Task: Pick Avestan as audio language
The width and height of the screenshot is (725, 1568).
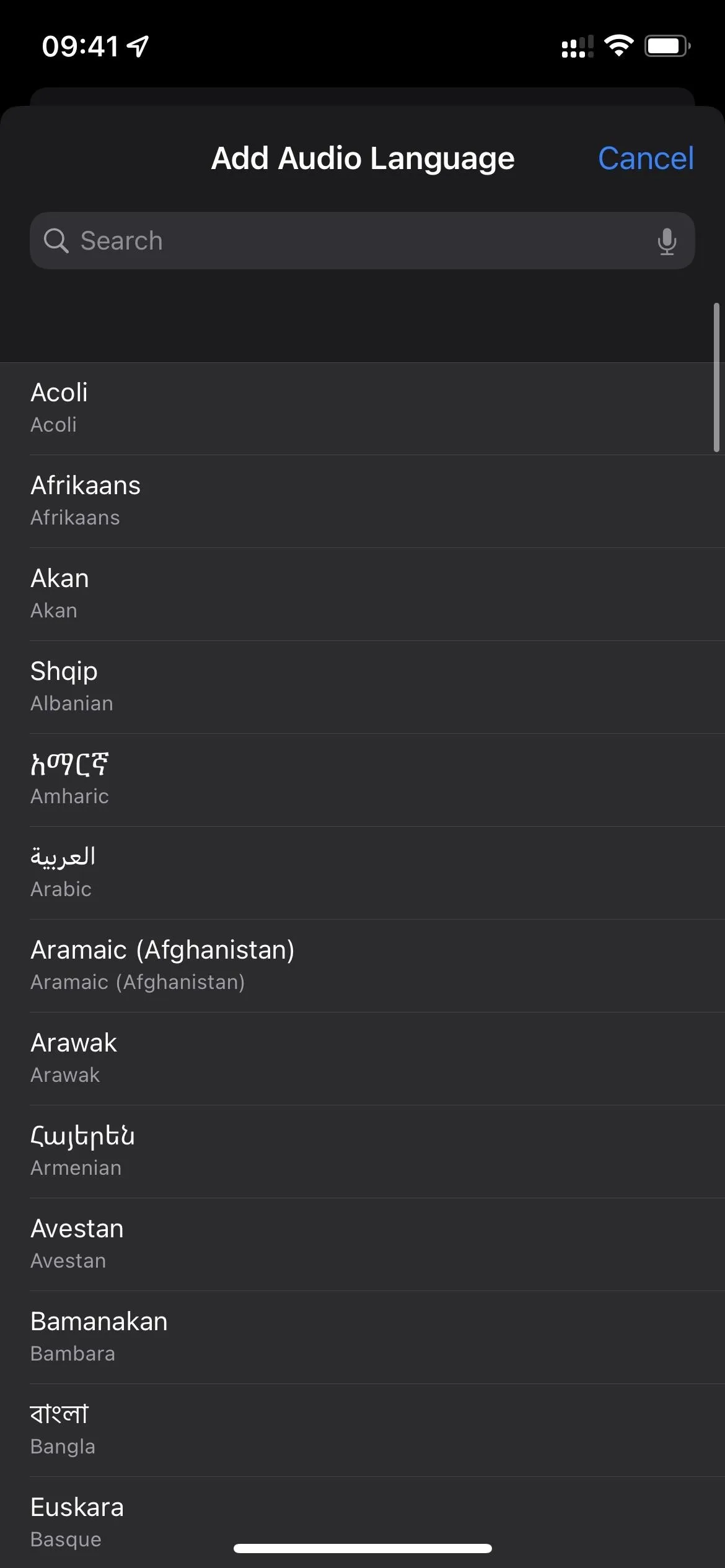Action: (x=362, y=1245)
